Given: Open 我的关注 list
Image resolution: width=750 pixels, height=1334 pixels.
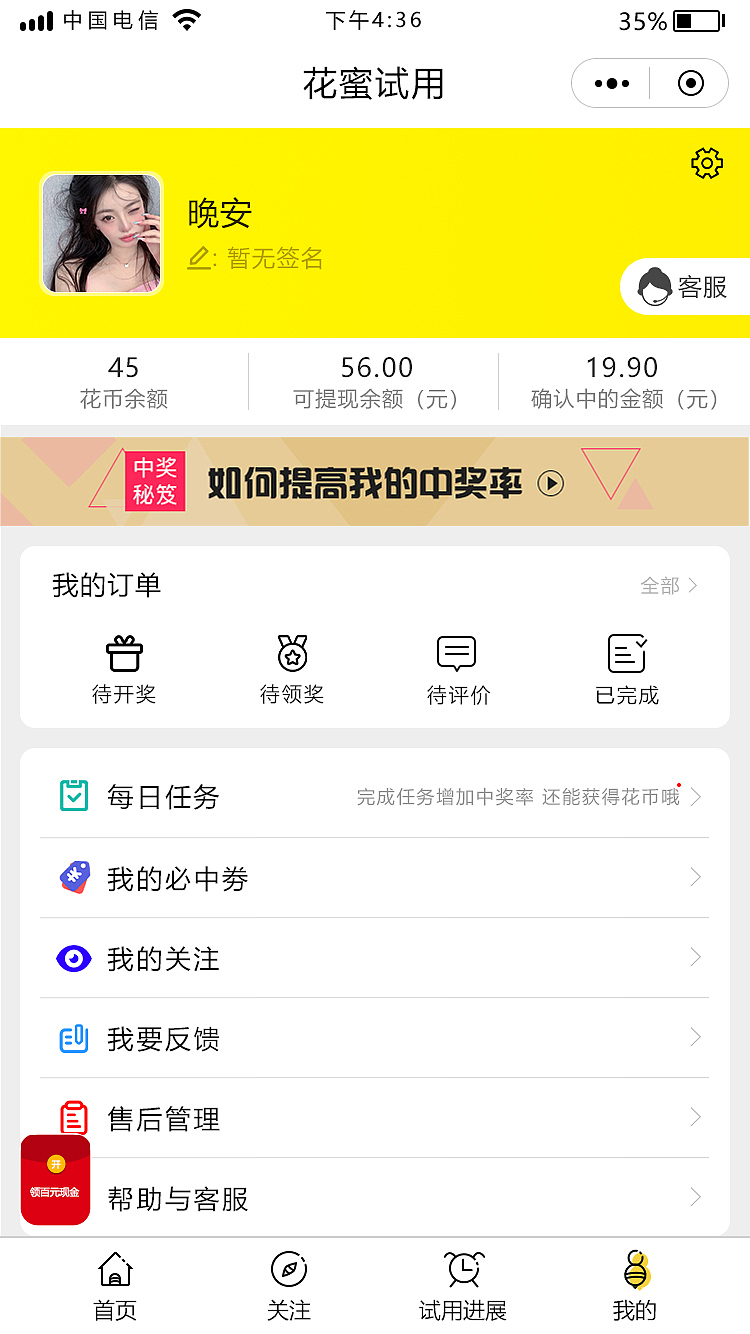Looking at the screenshot, I should pyautogui.click(x=375, y=958).
